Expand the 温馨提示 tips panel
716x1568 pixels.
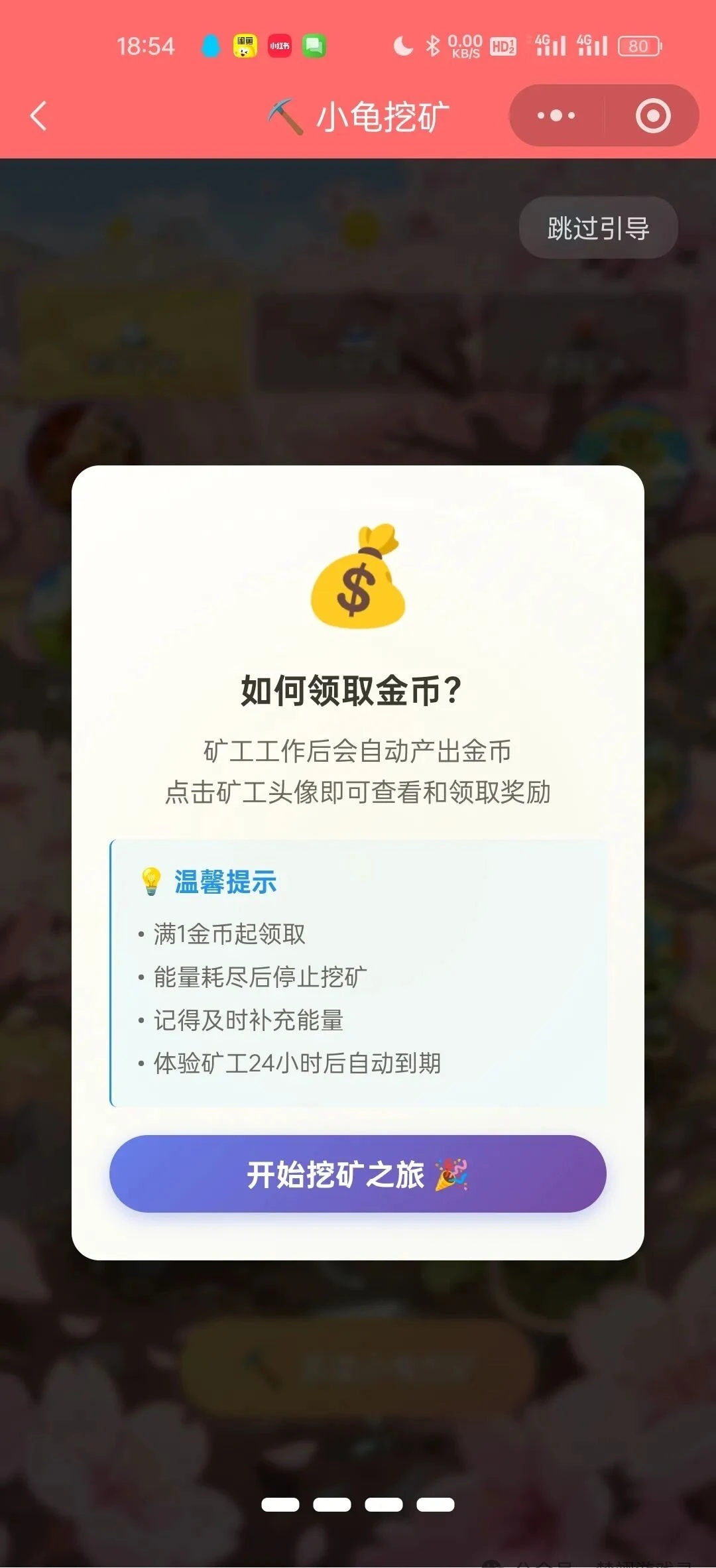pyautogui.click(x=358, y=968)
